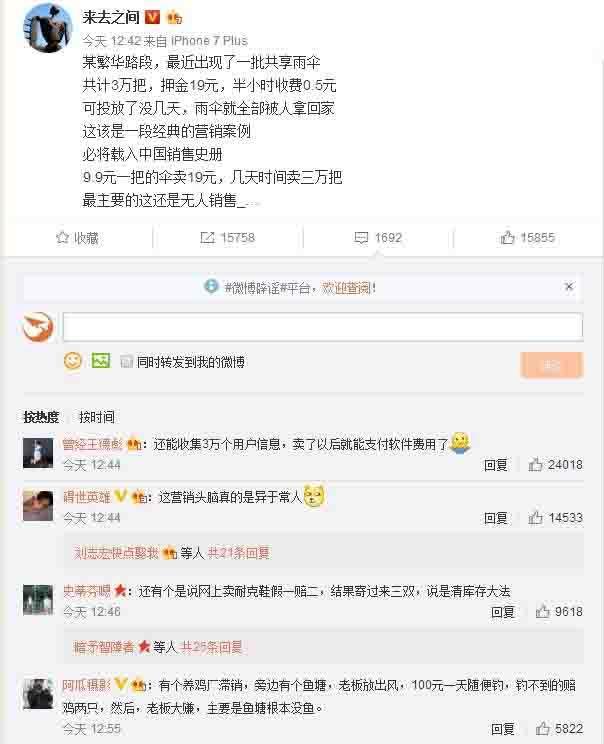The height and width of the screenshot is (744, 604).
Task: Like the post with 15855 likes
Action: pos(528,238)
